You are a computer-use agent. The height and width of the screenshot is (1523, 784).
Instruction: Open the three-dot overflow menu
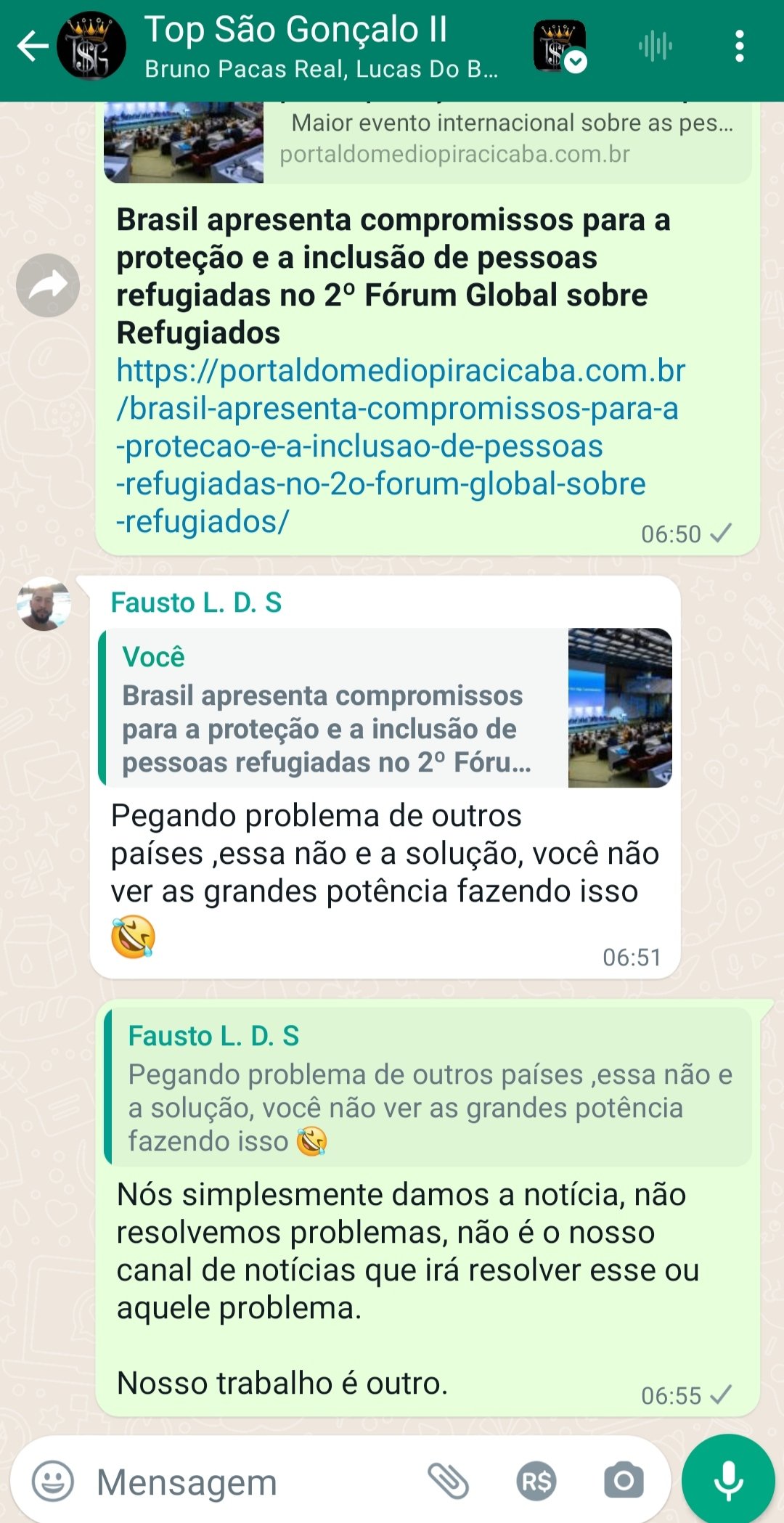[x=739, y=46]
